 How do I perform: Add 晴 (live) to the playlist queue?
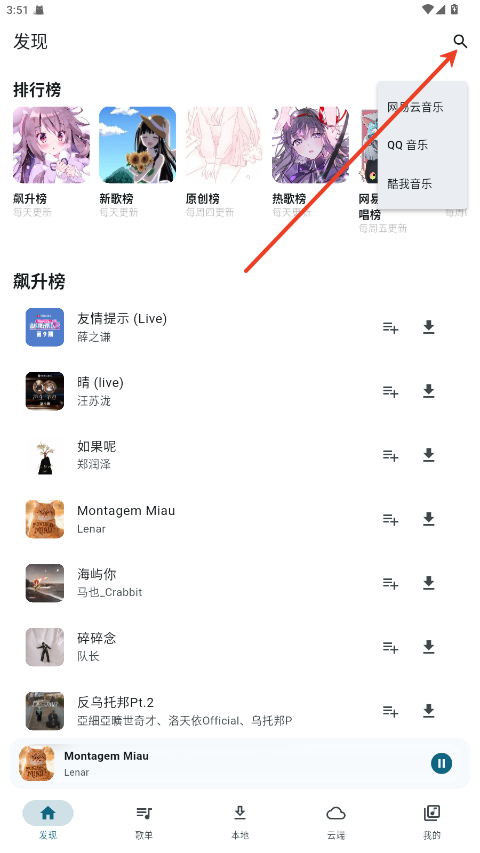[390, 392]
